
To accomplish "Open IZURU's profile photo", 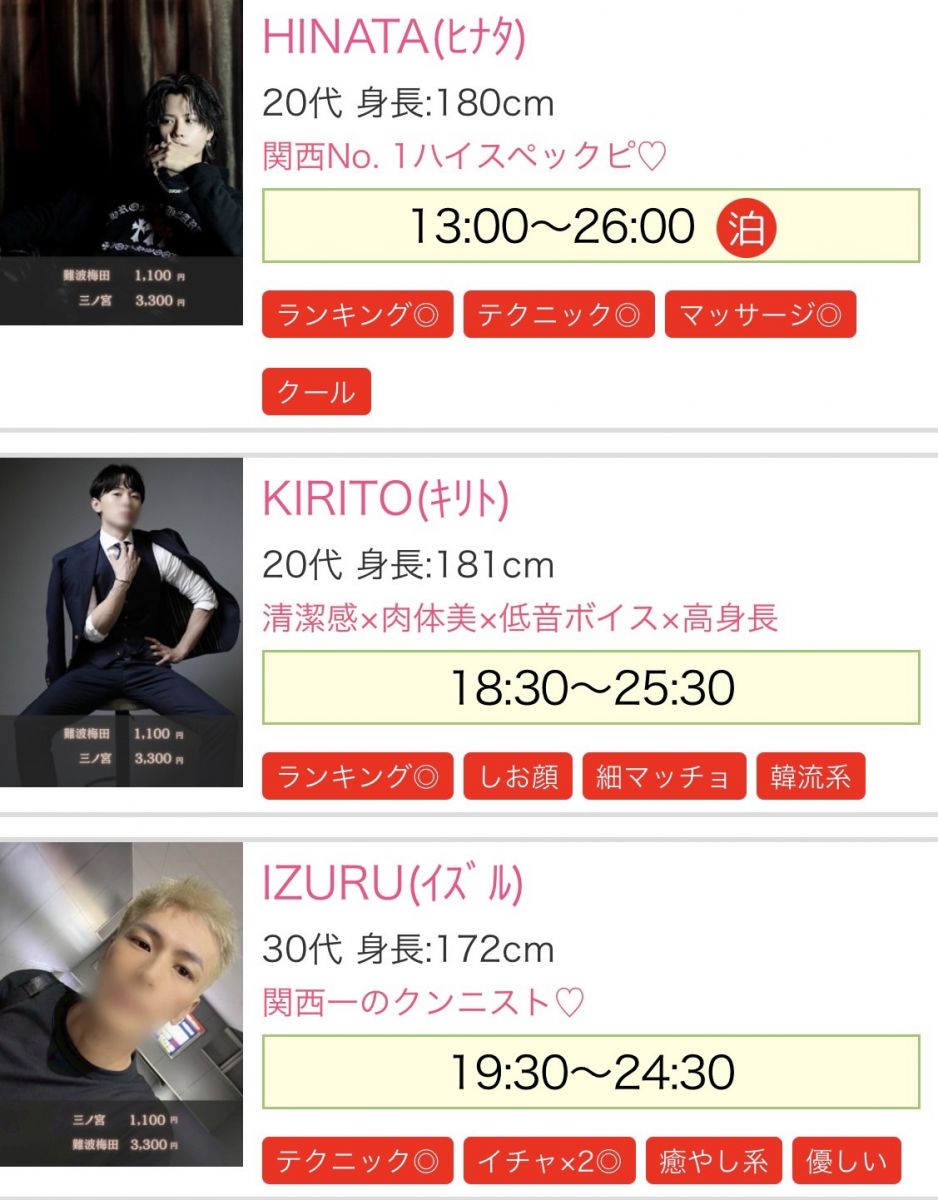I will point(120,1003).
